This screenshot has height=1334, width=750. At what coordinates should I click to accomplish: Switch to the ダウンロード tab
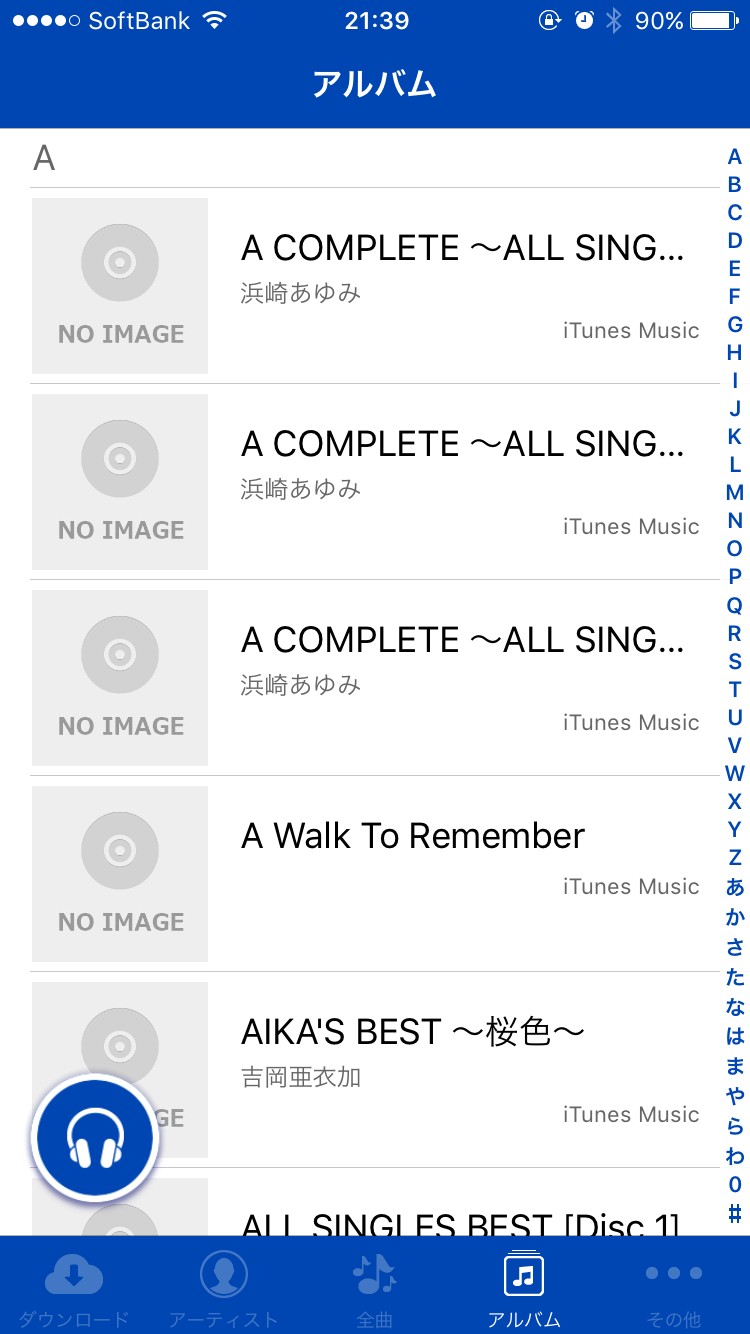pos(74,1287)
